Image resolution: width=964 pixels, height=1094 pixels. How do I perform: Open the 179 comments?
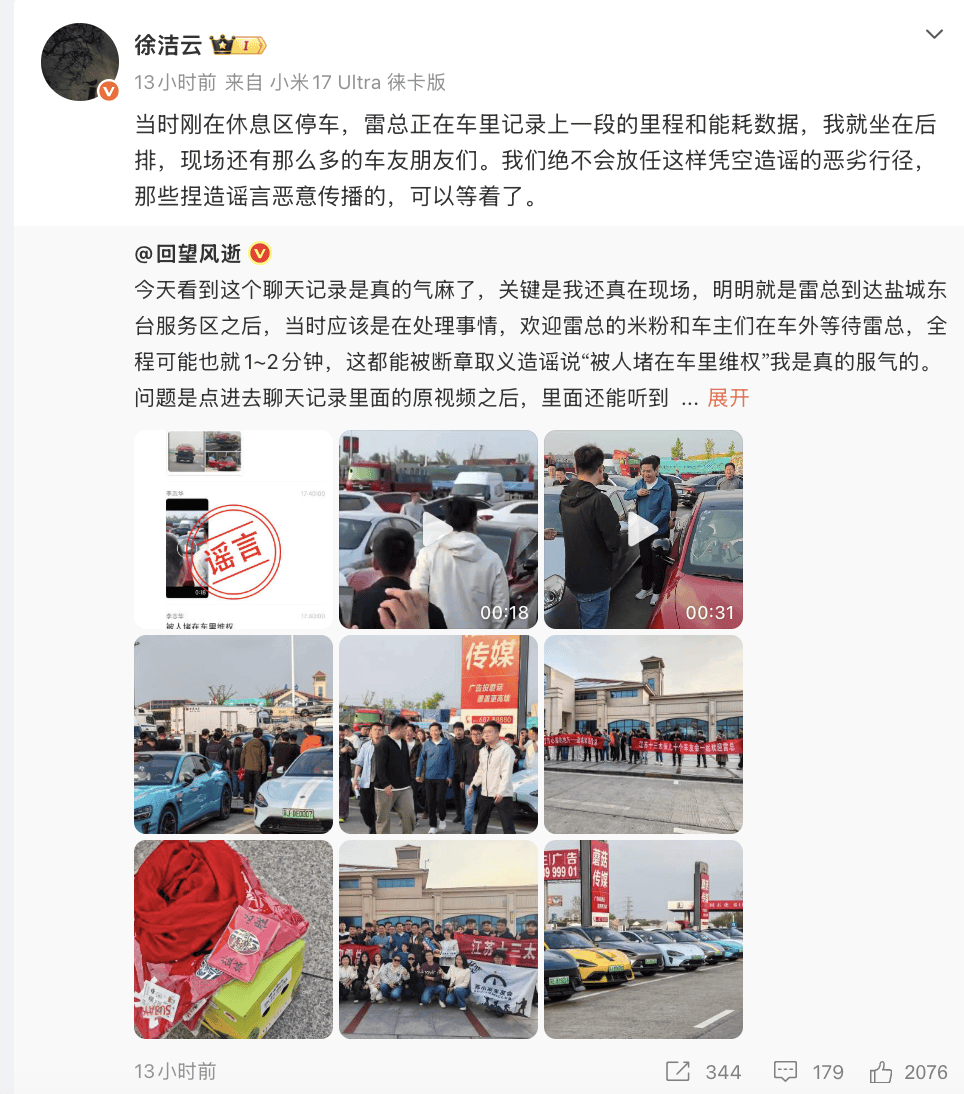[810, 1071]
